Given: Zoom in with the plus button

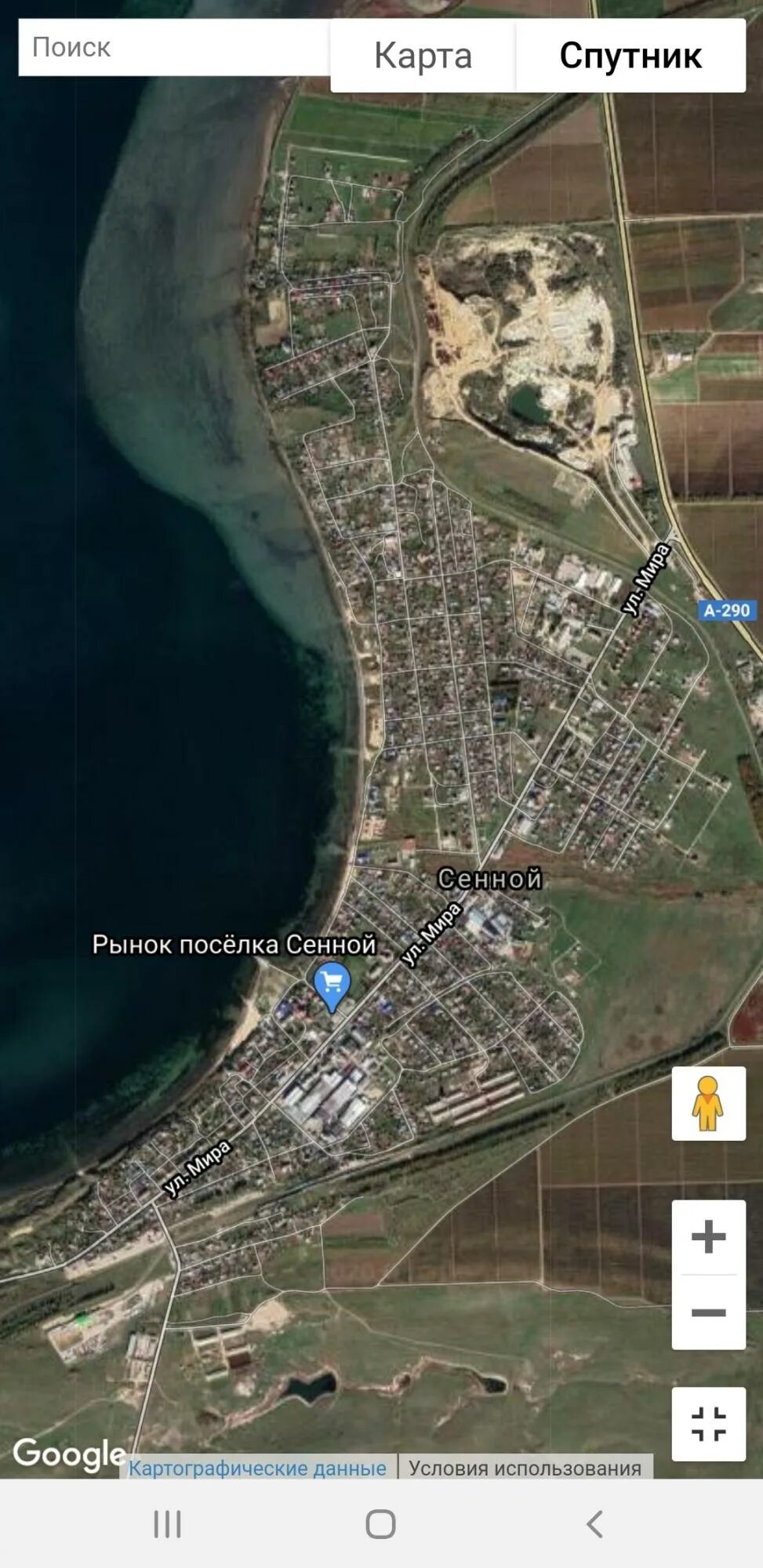Looking at the screenshot, I should click(708, 1236).
